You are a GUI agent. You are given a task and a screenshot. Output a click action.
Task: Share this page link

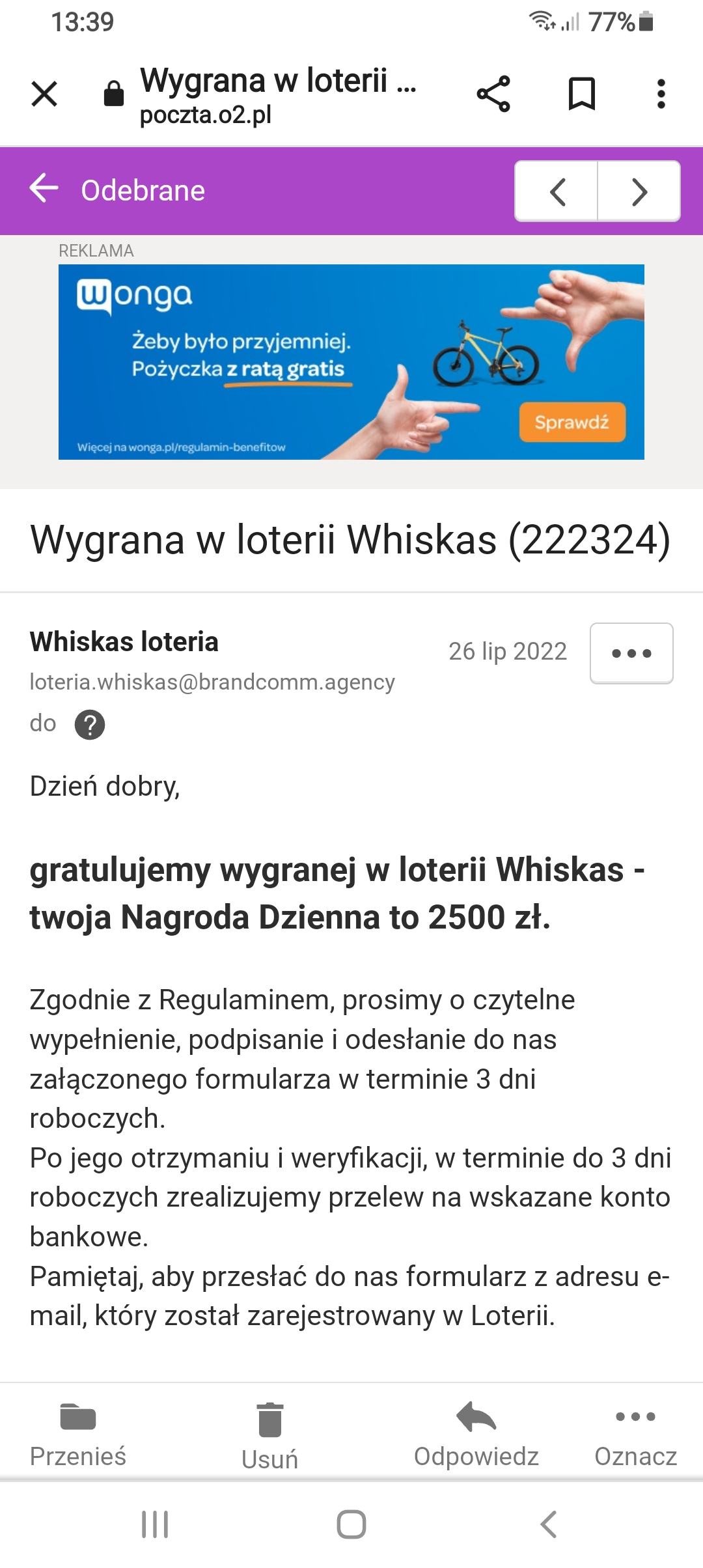pos(493,94)
